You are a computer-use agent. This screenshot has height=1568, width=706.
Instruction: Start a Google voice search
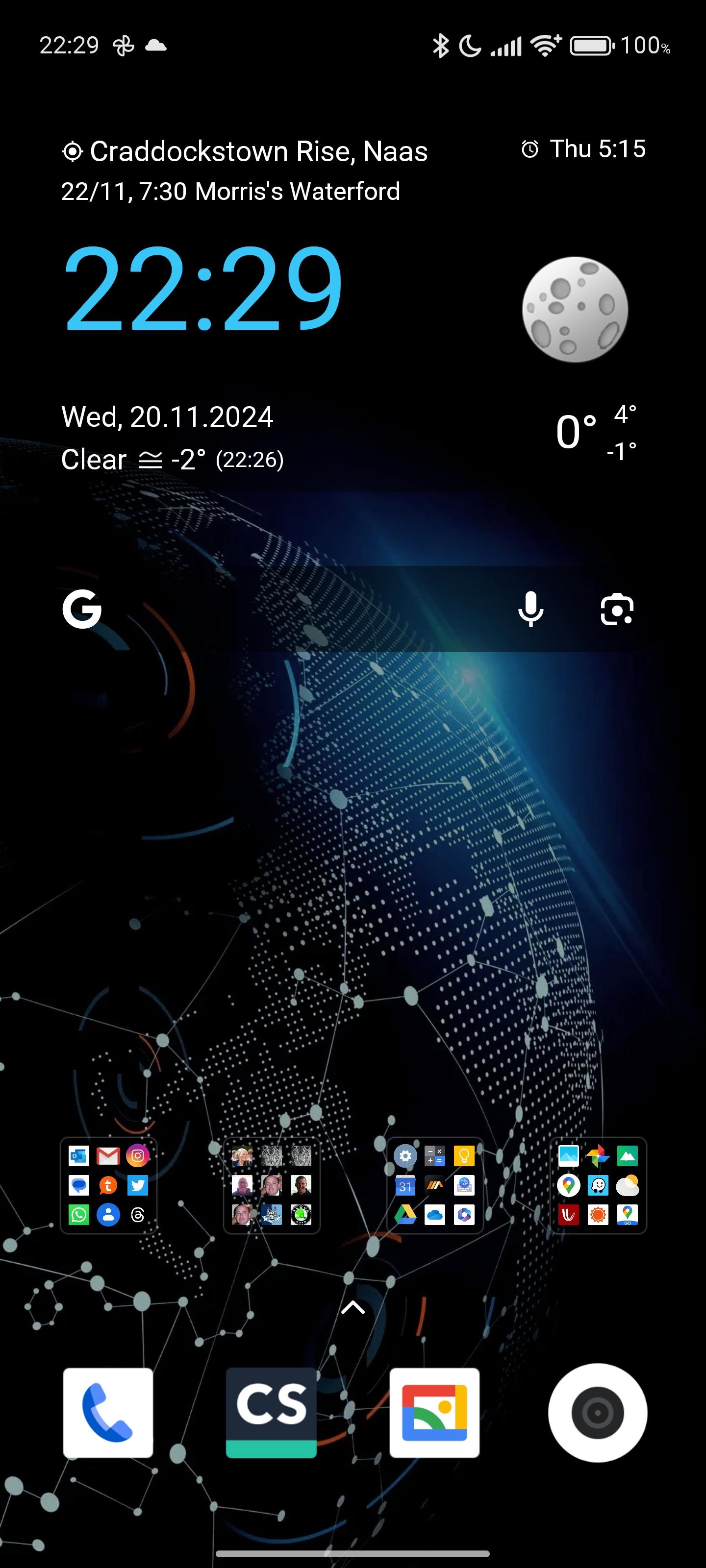click(530, 609)
